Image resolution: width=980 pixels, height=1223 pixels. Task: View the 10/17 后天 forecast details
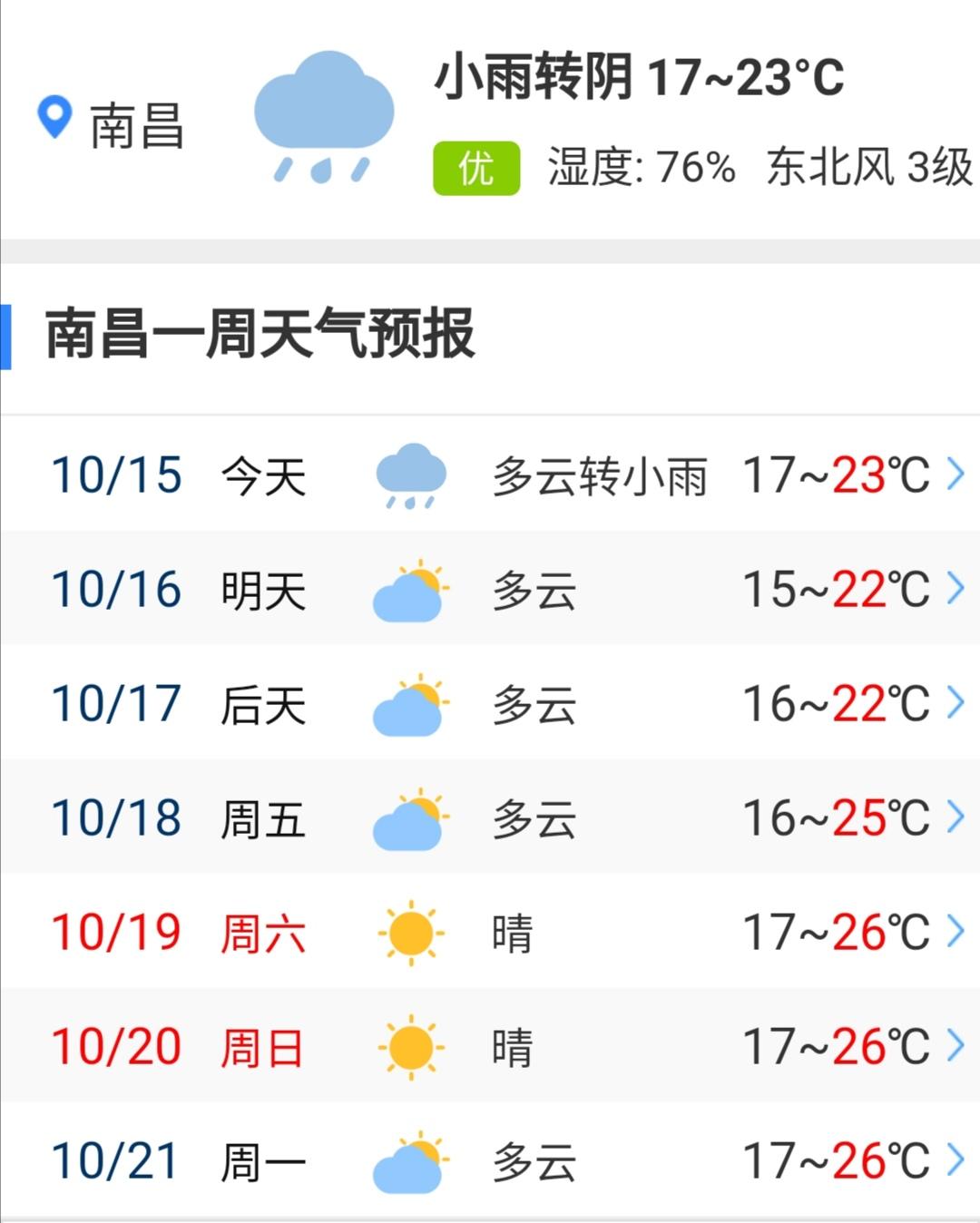coord(490,703)
